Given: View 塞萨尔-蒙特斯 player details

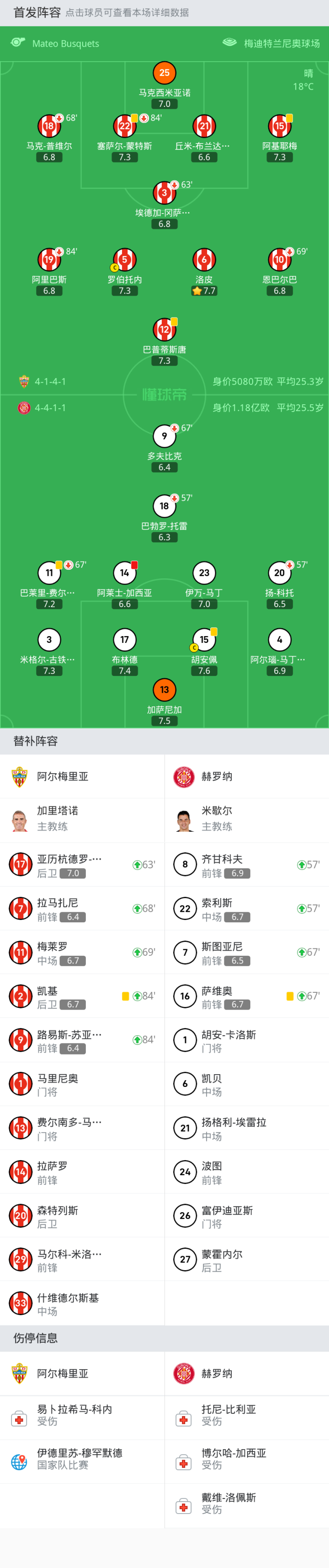Looking at the screenshot, I should (x=125, y=127).
